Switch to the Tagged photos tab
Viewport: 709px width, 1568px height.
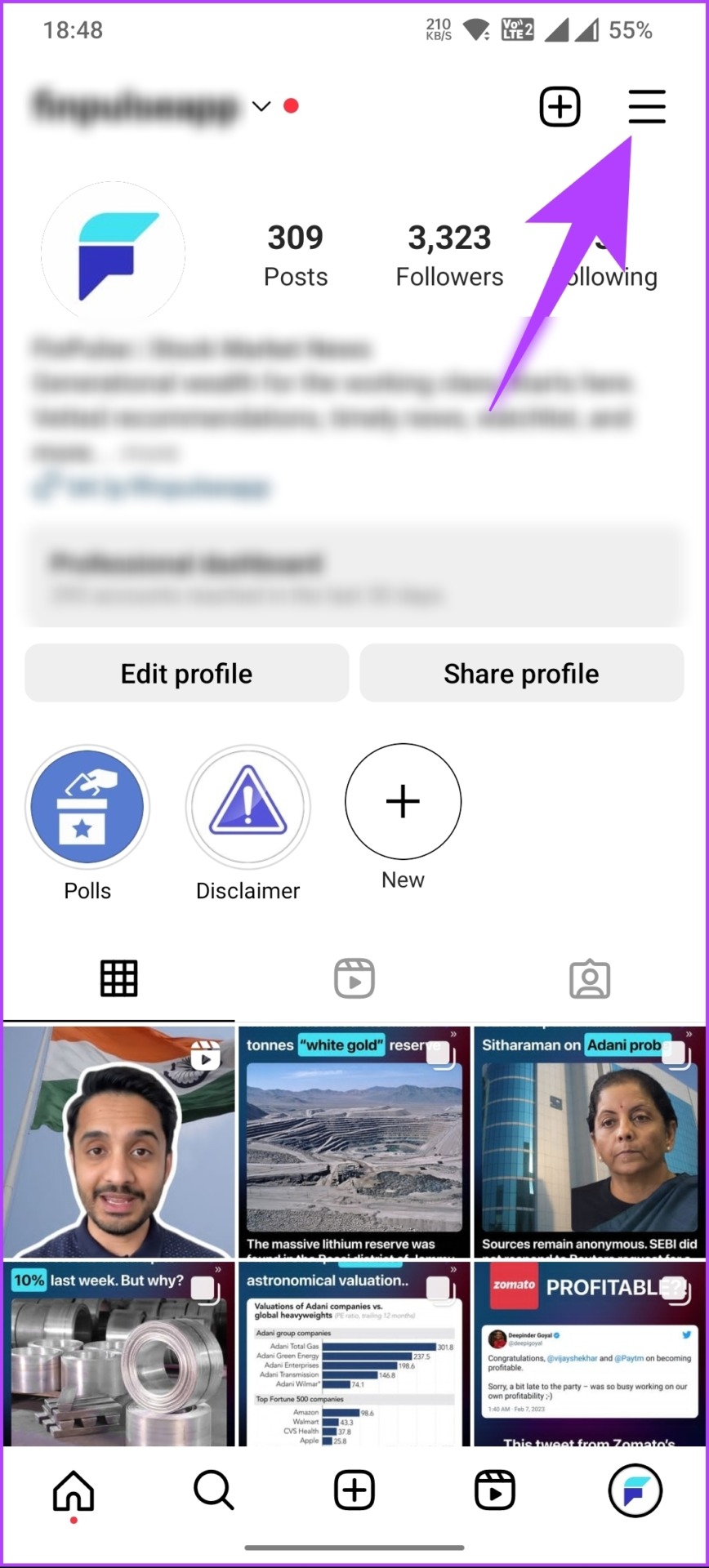[x=590, y=978]
